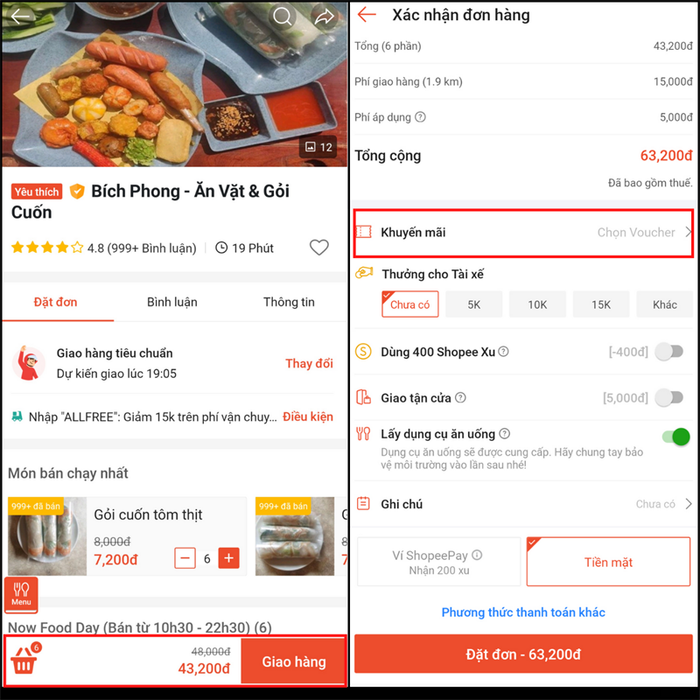
Task: Tap the Giao hàng button
Action: tap(293, 661)
